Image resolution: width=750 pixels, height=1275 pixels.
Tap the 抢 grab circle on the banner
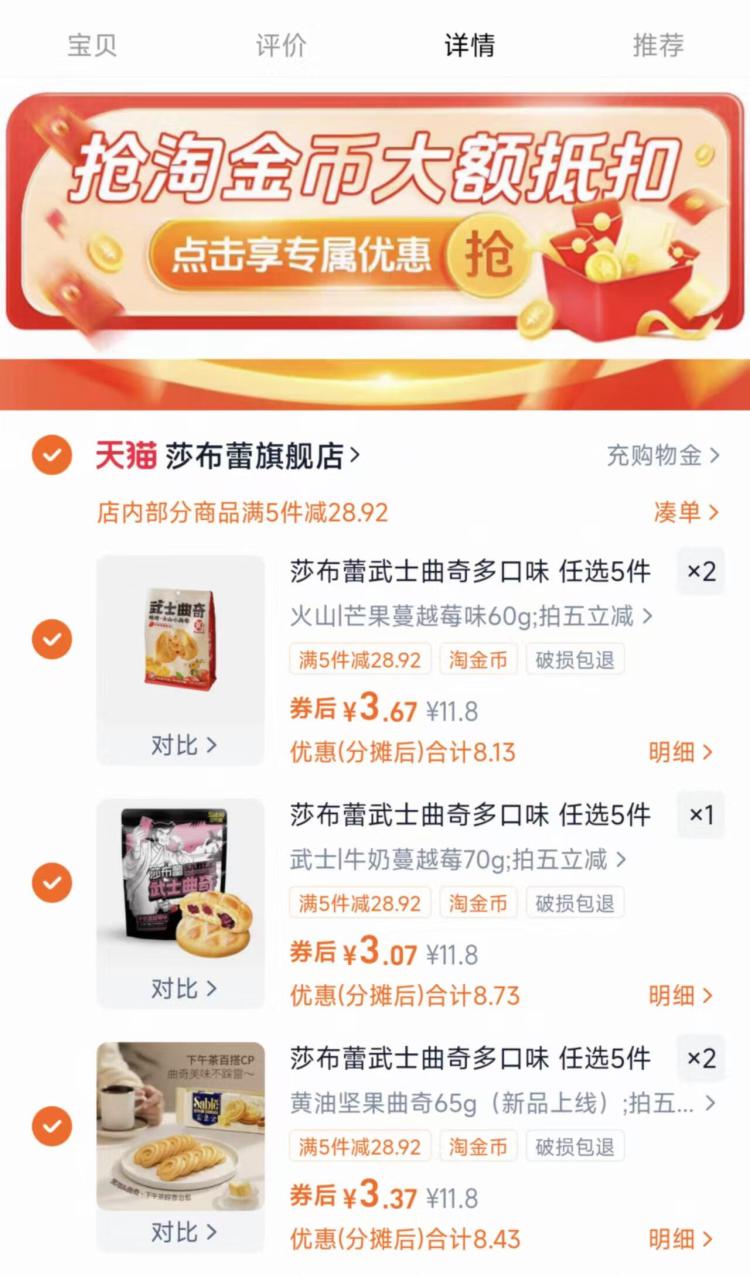tap(489, 255)
